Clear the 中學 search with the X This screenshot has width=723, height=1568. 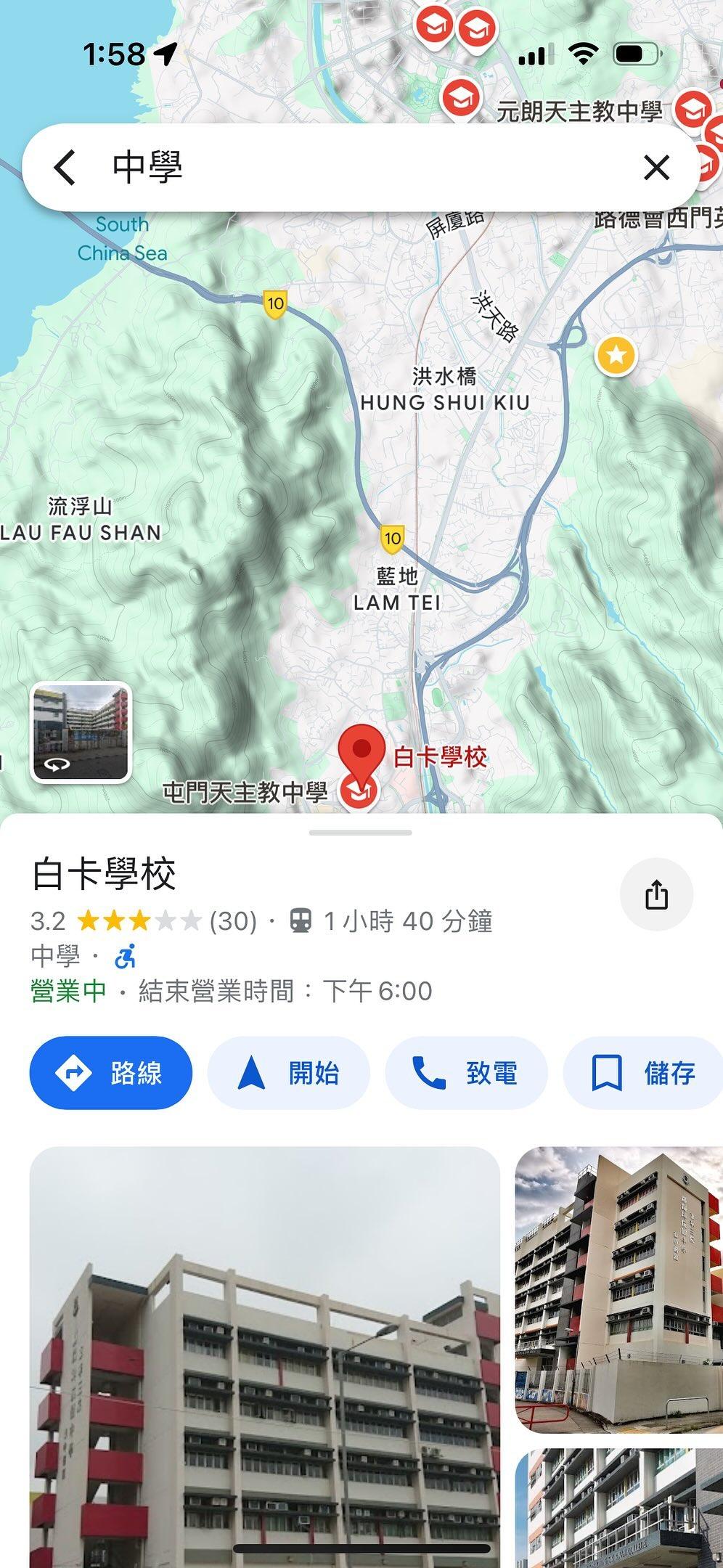657,166
